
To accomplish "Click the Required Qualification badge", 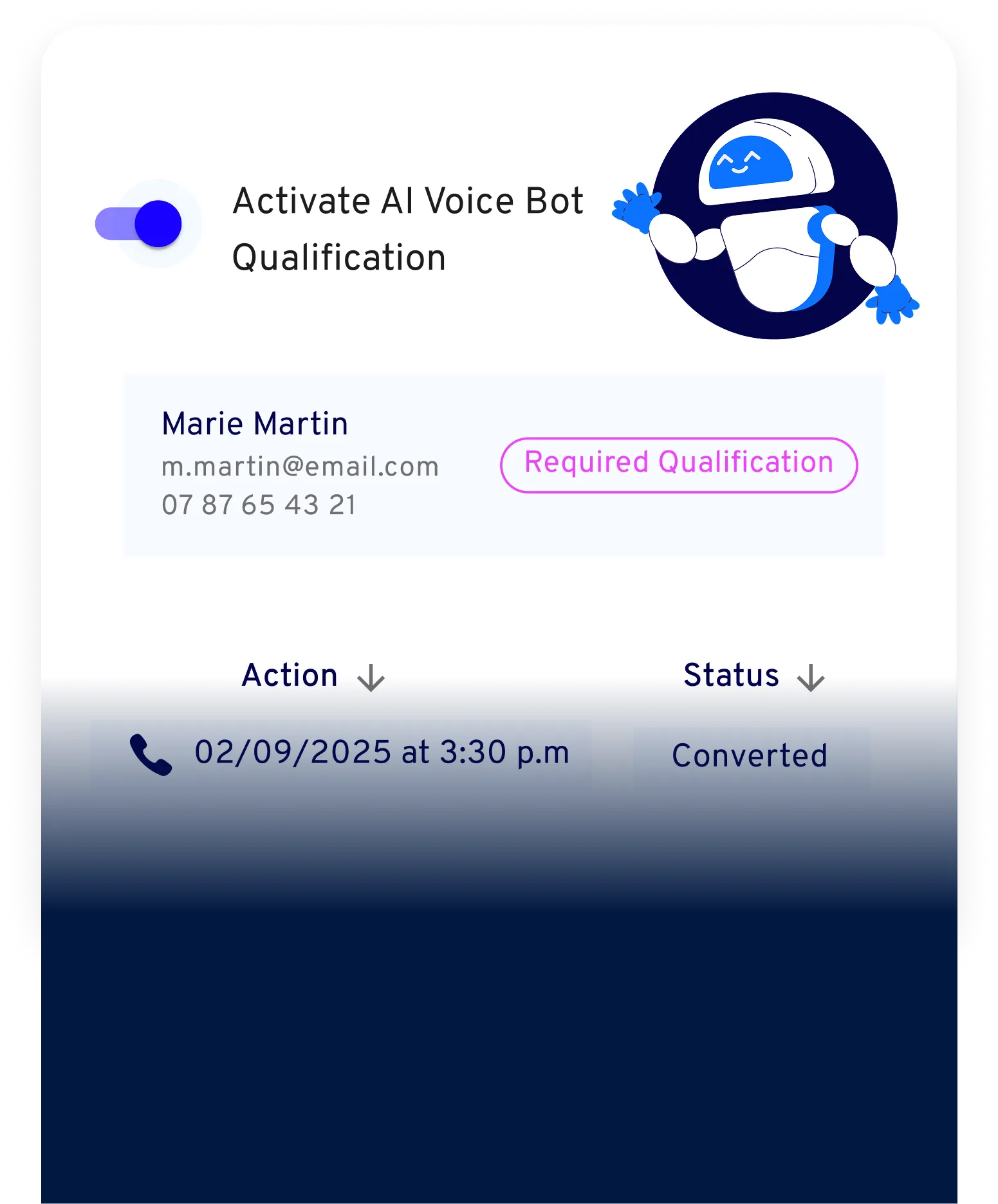I will coord(679,462).
